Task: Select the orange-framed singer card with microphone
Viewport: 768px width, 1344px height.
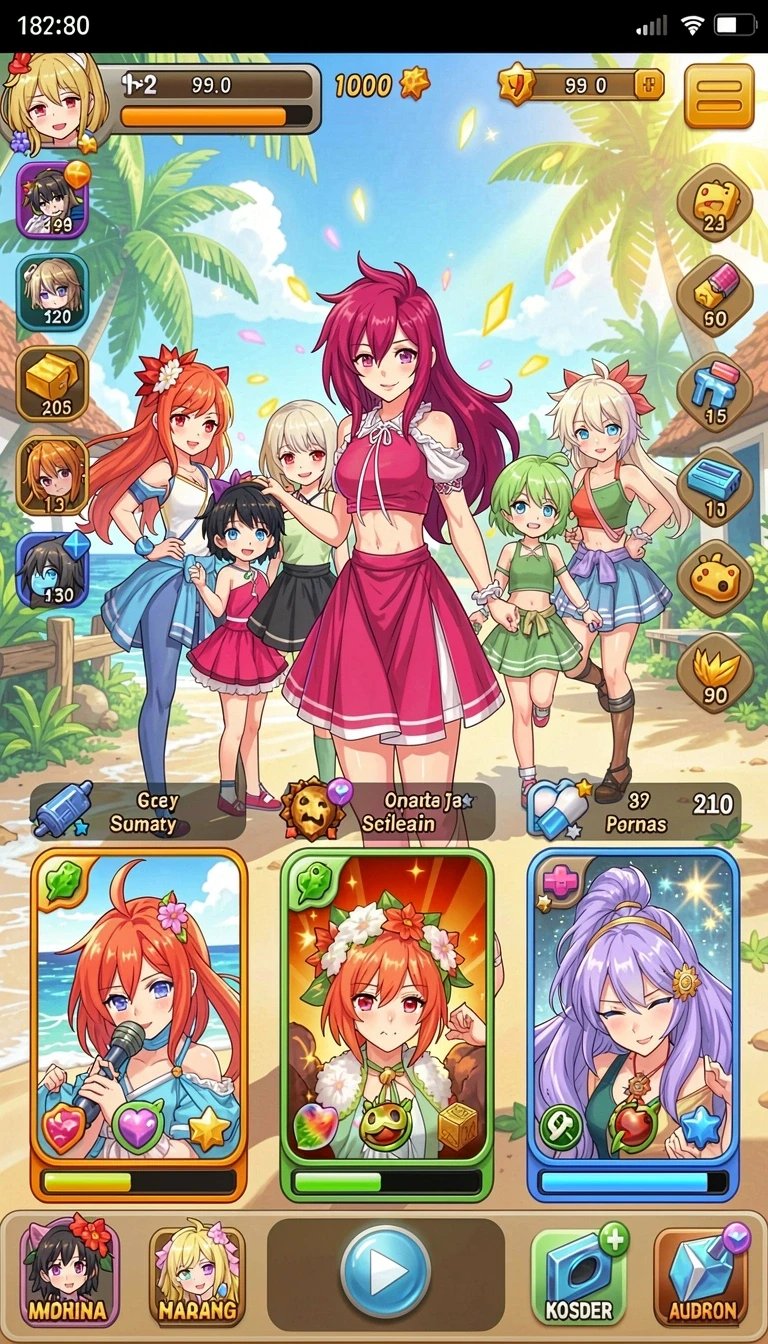Action: [139, 1024]
